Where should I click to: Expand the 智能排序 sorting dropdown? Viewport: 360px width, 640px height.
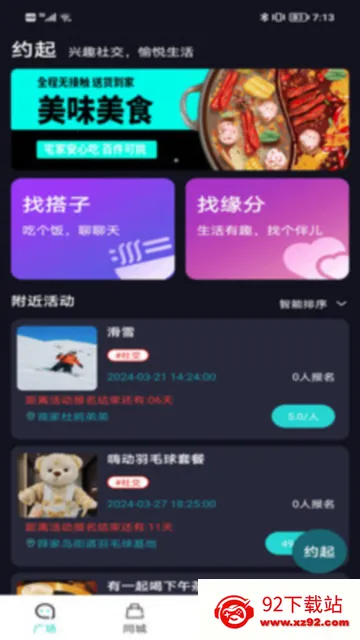click(313, 304)
